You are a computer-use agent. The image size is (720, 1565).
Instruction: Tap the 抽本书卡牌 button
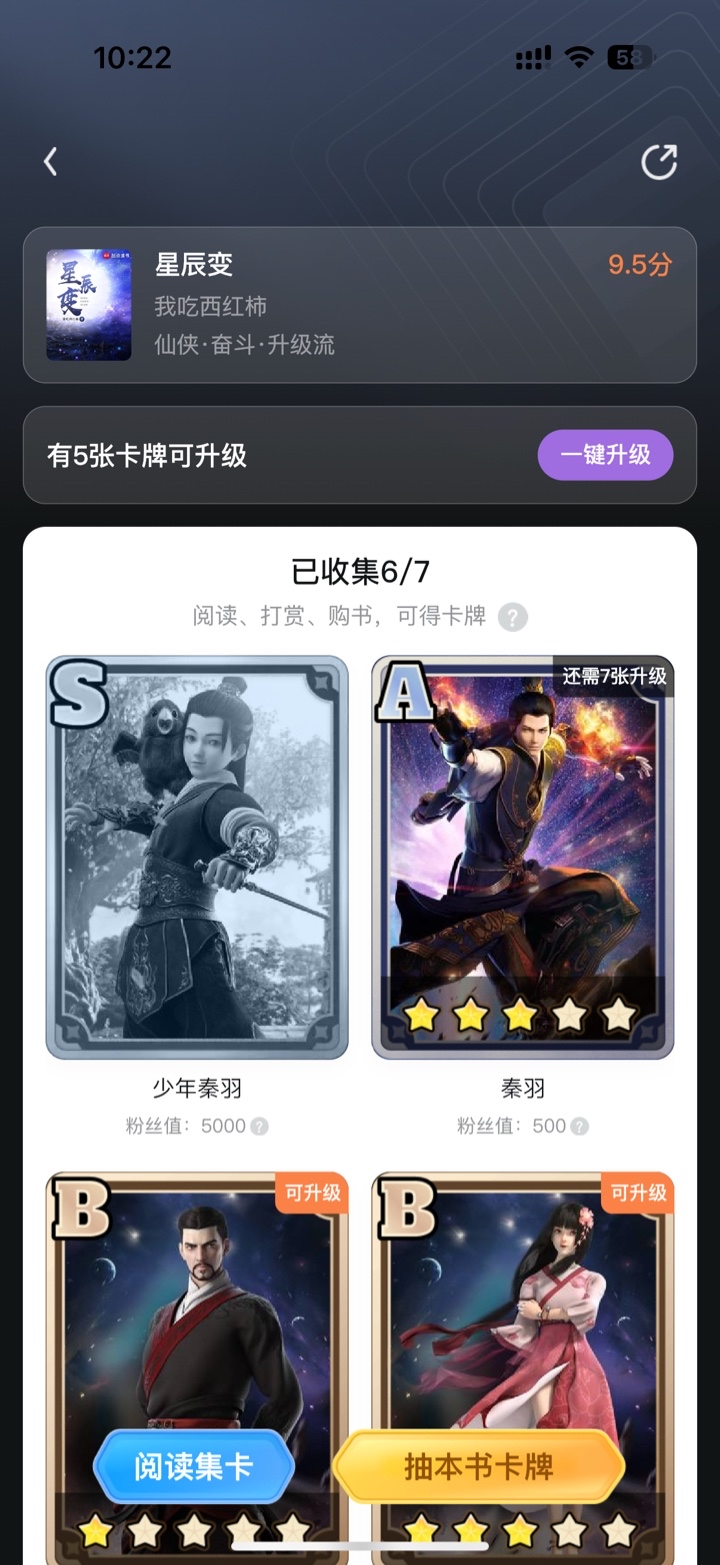pos(479,1467)
